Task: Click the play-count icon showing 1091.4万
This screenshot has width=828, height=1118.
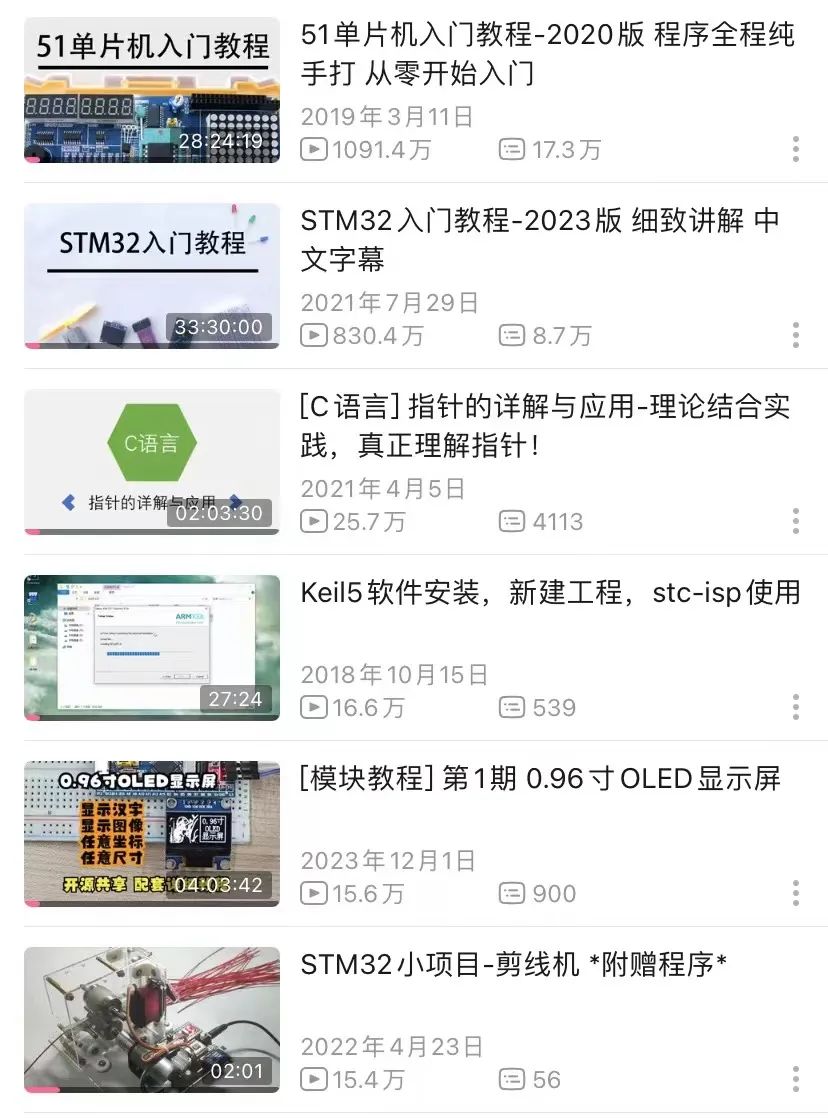Action: (x=314, y=146)
